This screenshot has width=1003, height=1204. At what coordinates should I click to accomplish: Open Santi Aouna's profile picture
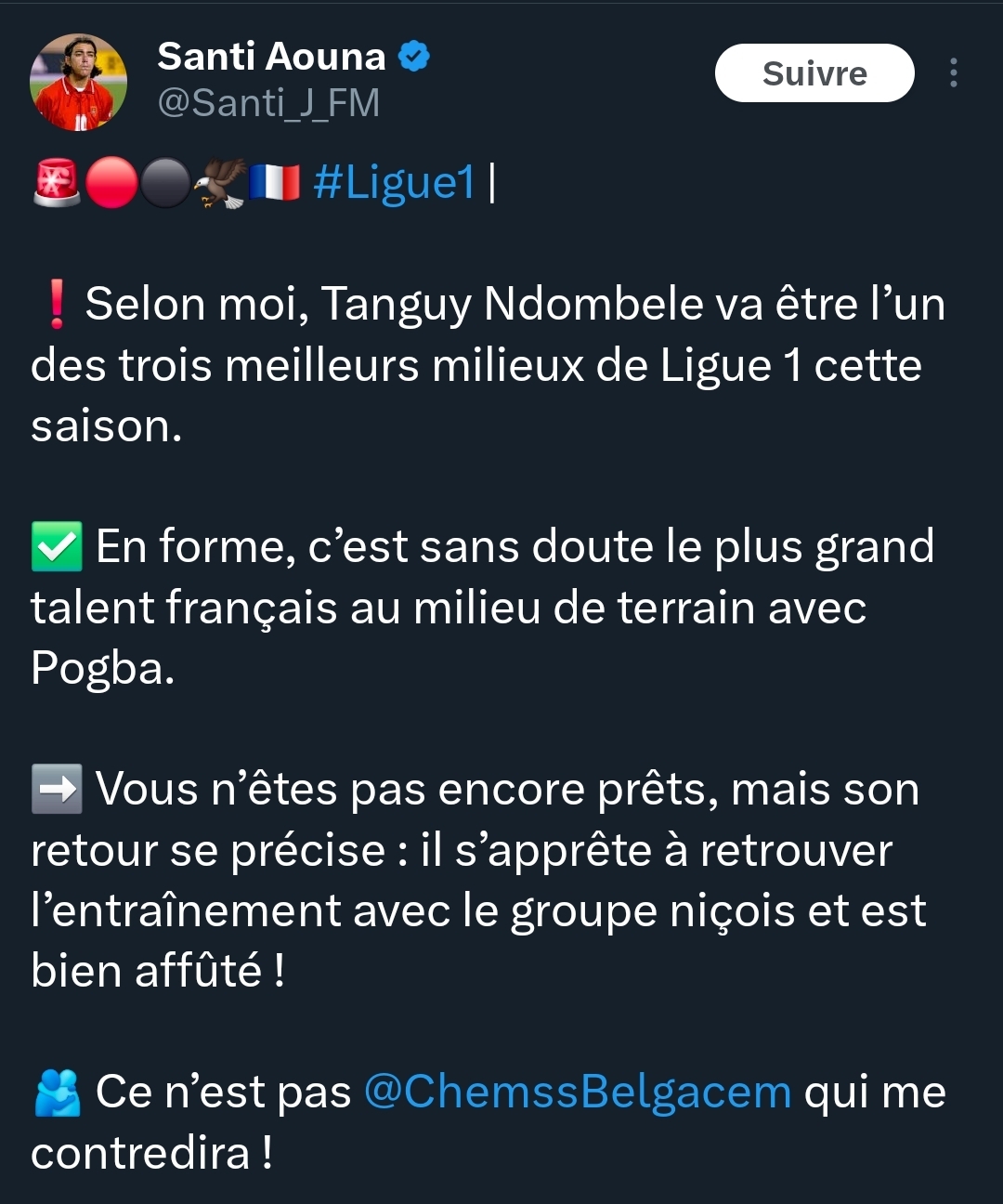[79, 83]
